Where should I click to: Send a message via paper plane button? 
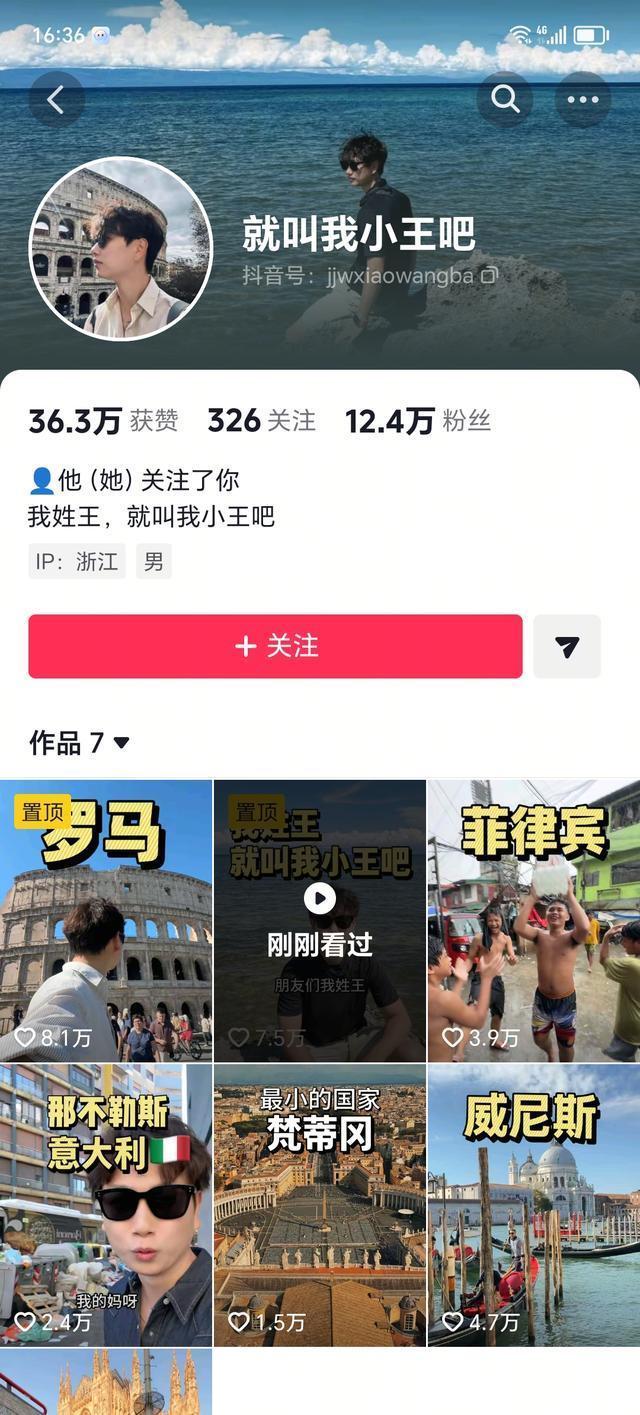click(567, 647)
